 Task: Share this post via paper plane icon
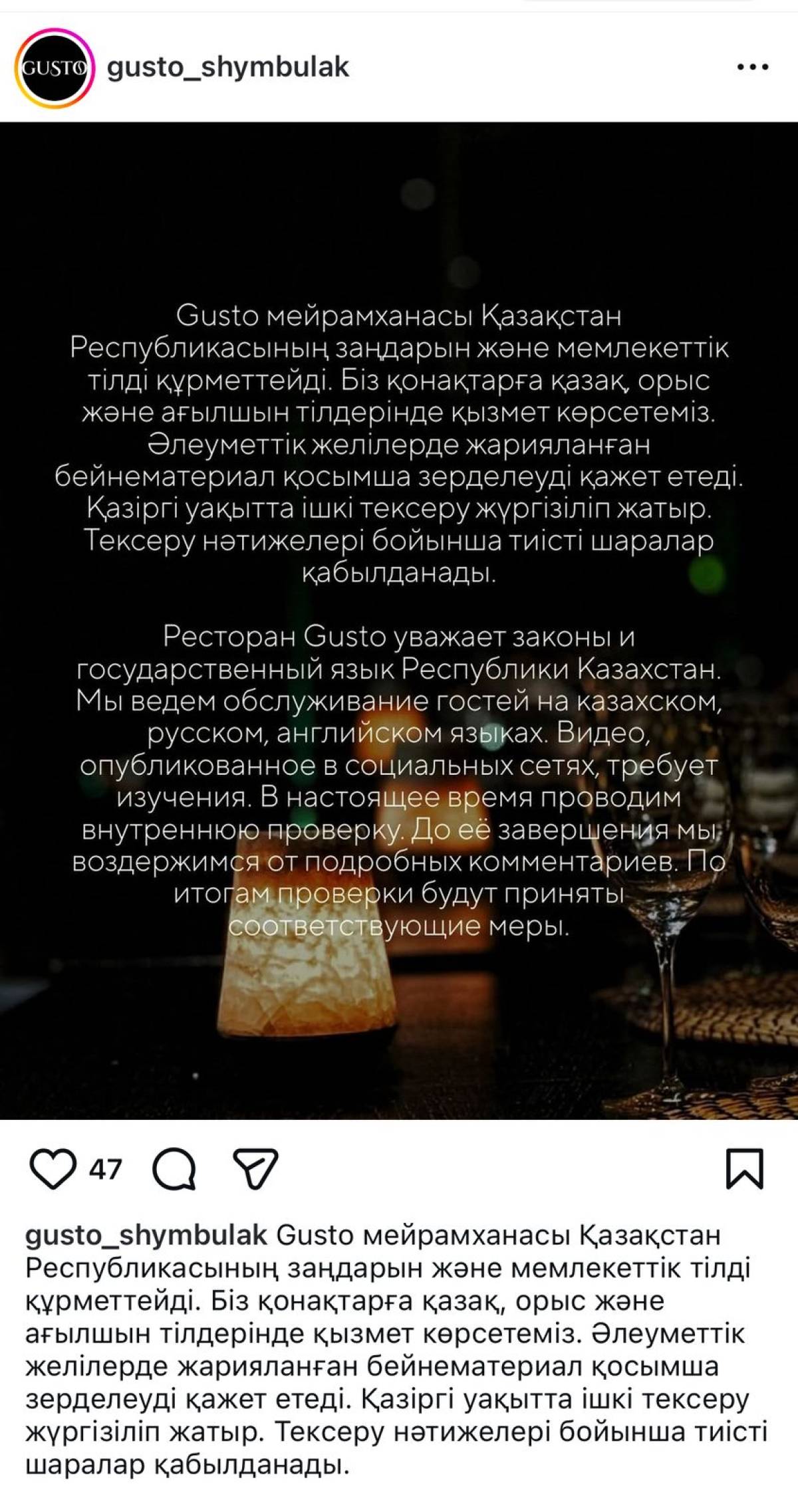(256, 1169)
